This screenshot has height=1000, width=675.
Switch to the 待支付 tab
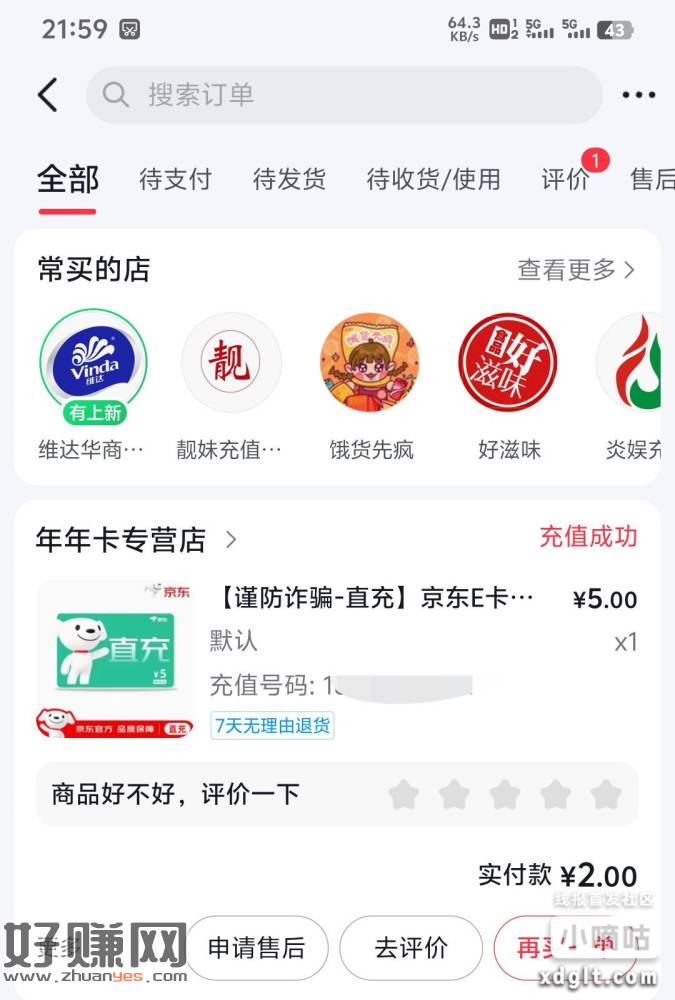tap(175, 180)
